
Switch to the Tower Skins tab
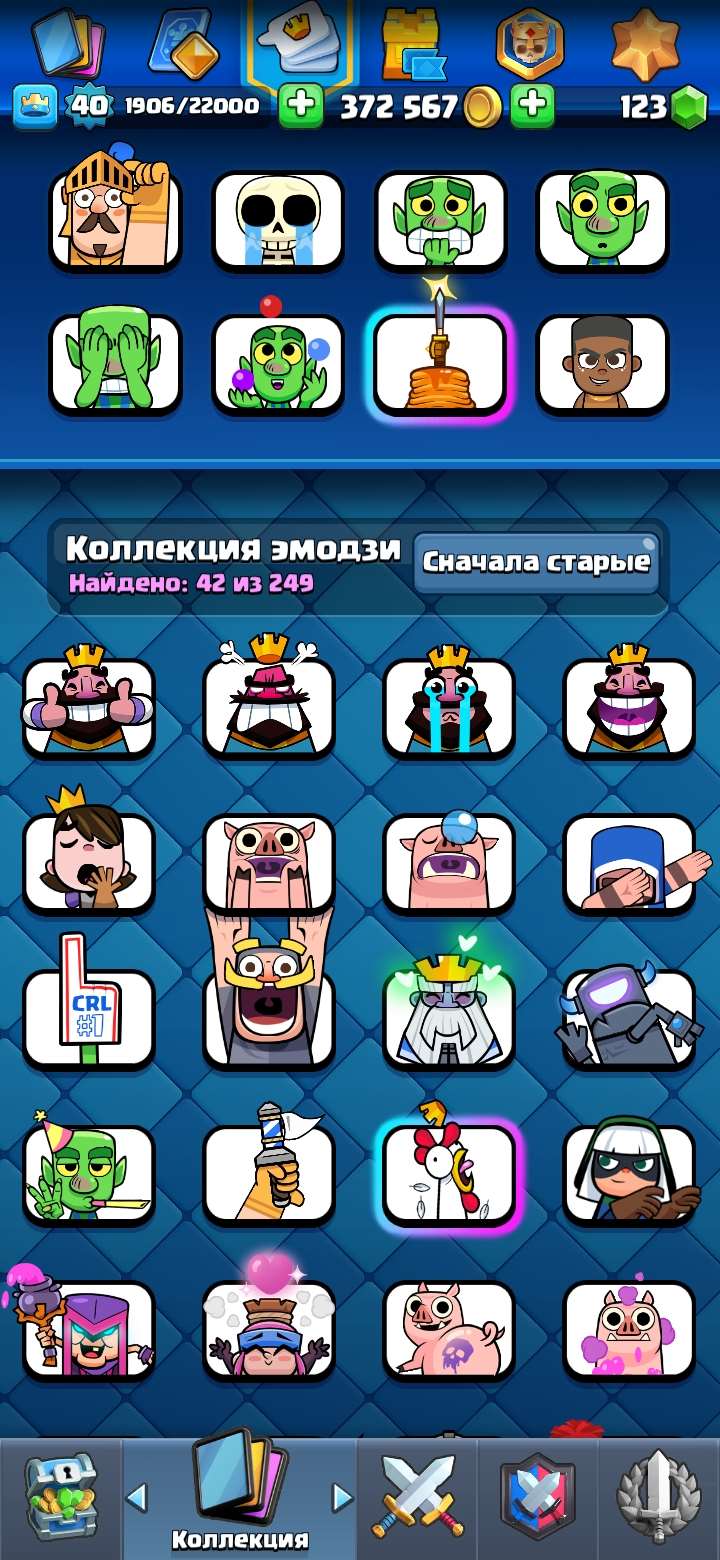tap(410, 42)
